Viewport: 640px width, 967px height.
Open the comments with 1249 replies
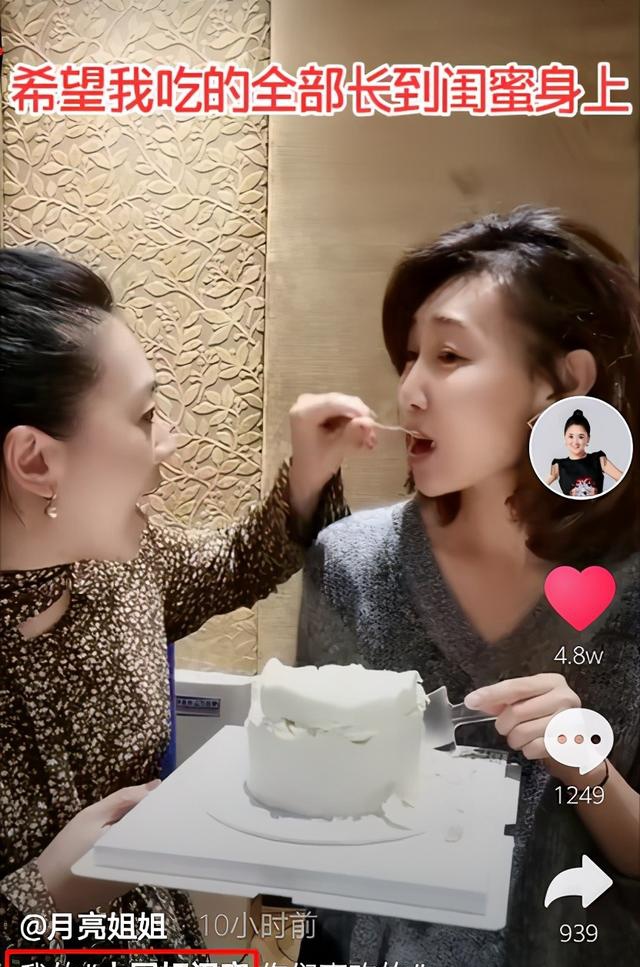pyautogui.click(x=579, y=741)
